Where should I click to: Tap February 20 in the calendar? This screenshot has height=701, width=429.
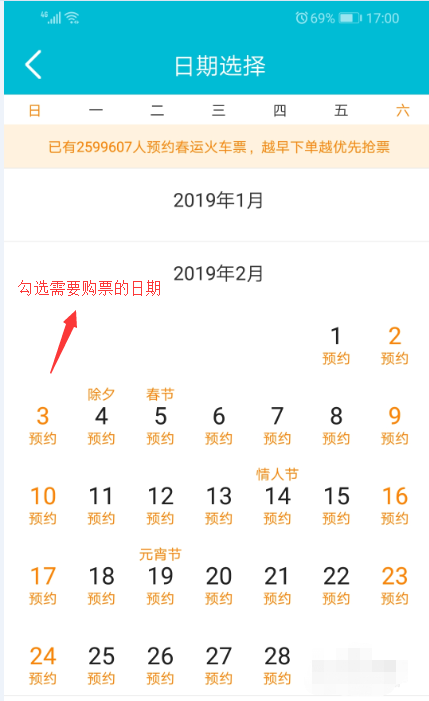(219, 586)
